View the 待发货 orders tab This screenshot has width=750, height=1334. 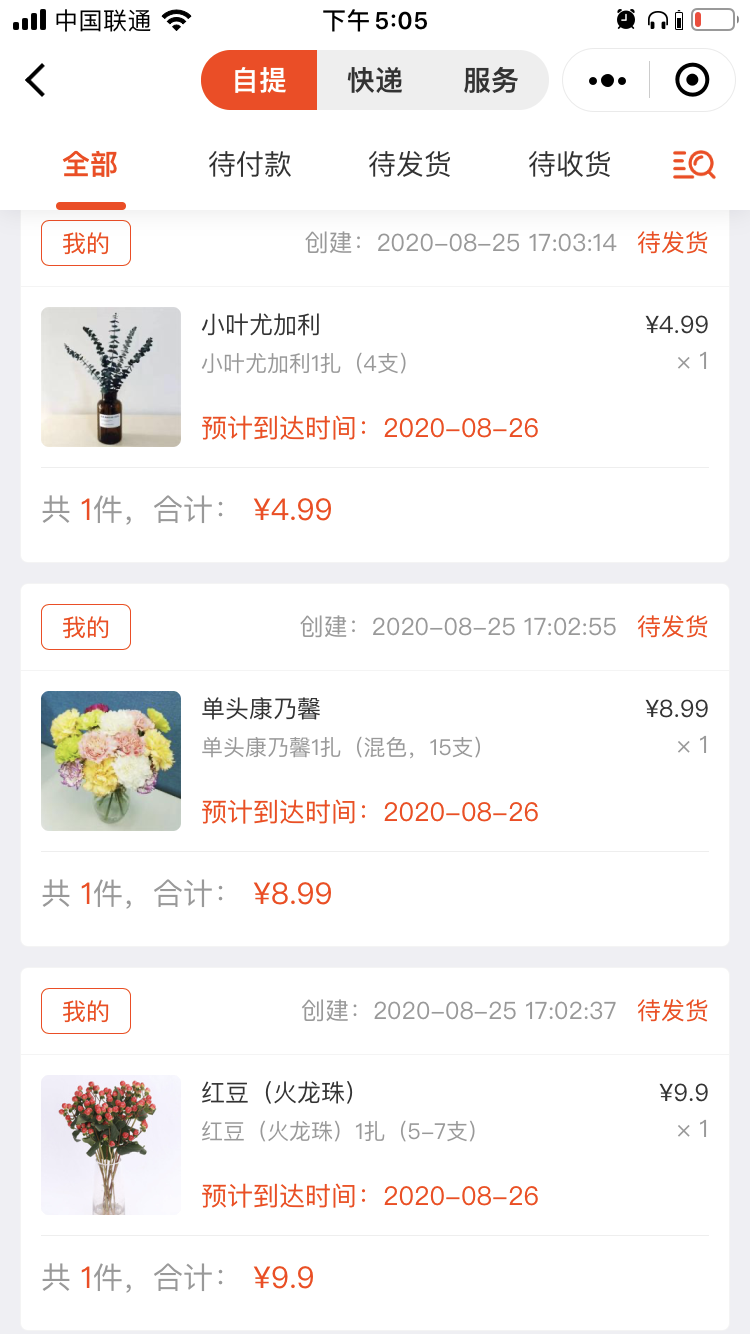tap(410, 164)
